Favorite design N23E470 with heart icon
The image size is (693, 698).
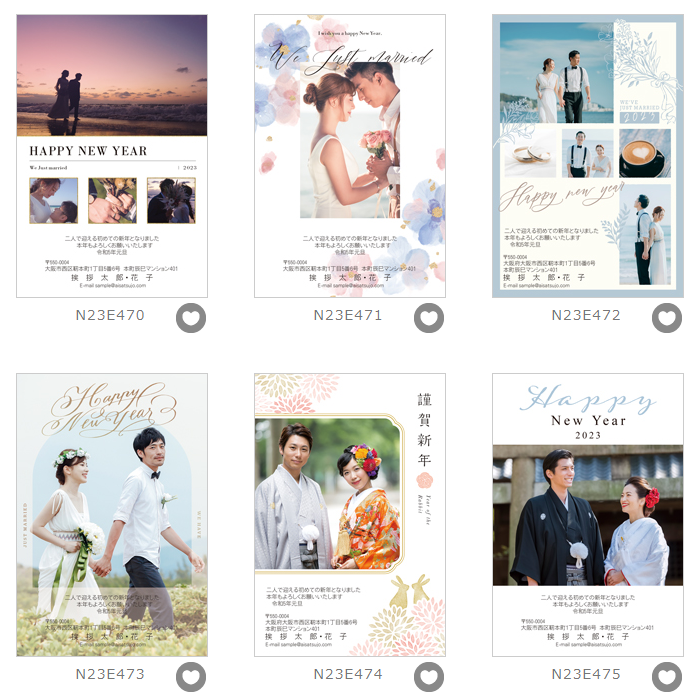(191, 318)
